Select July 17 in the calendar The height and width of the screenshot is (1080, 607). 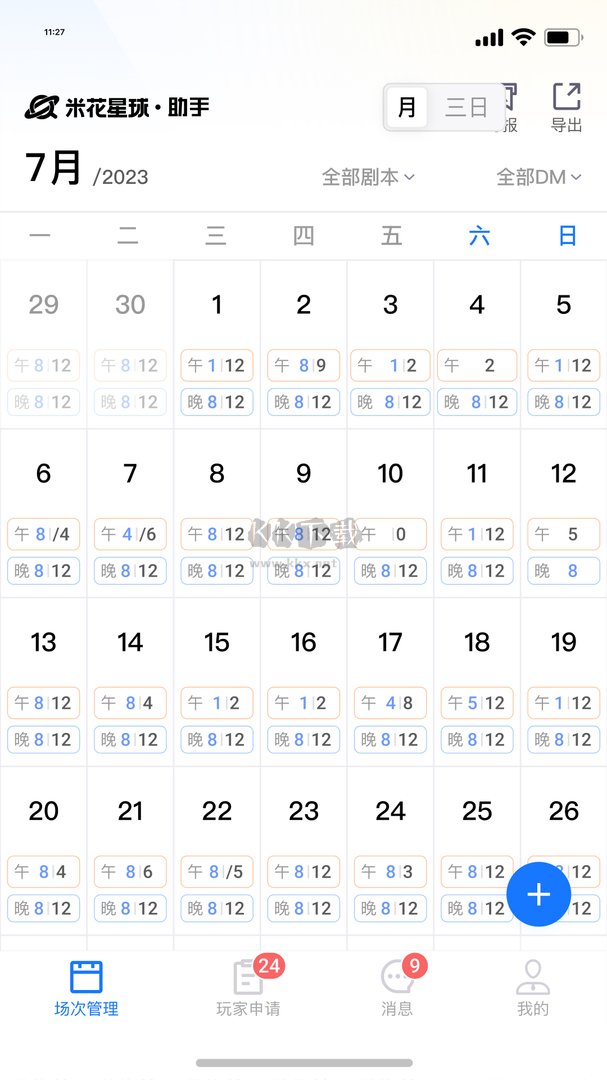(x=390, y=642)
